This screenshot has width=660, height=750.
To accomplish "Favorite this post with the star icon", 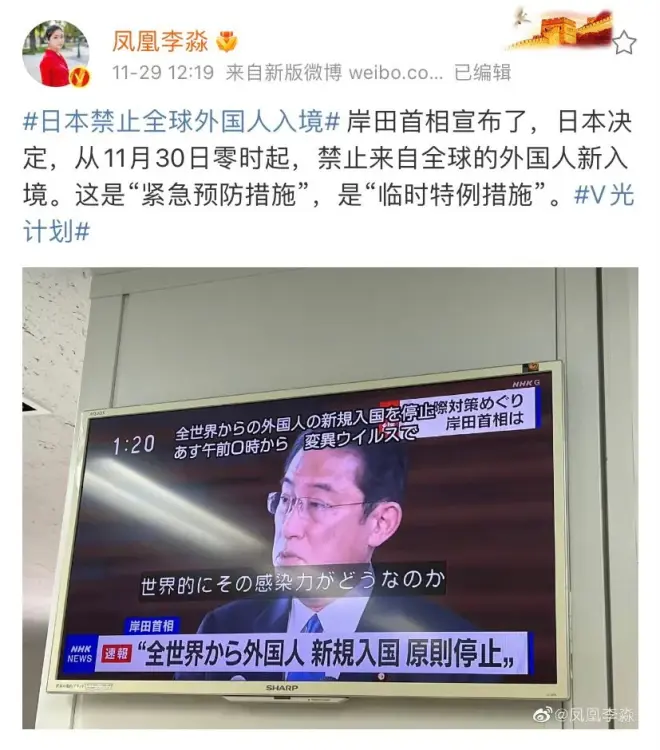I will tap(624, 43).
